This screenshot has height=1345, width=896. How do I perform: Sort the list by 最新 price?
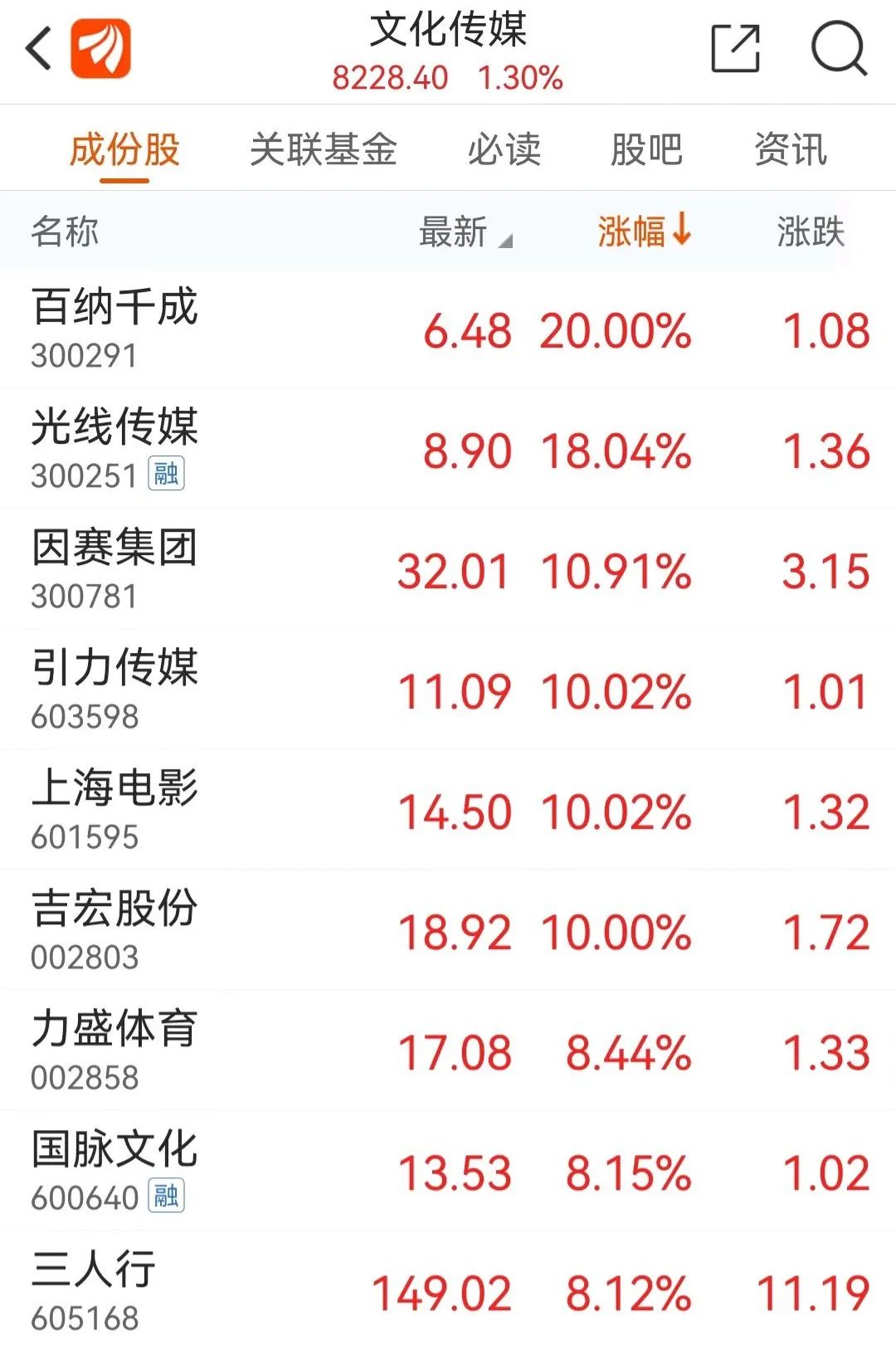click(x=464, y=231)
